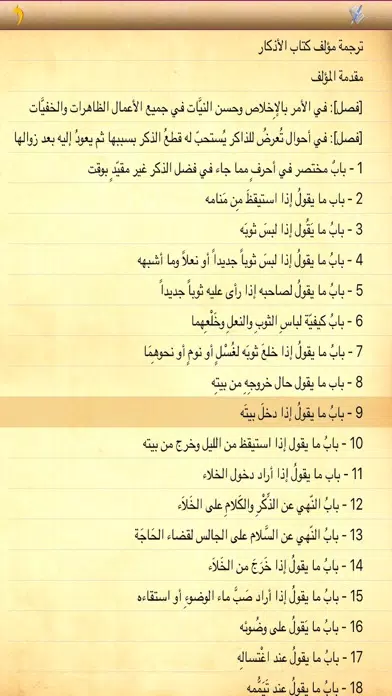The image size is (392, 696).
Task: Open chapter 2 إذا استيقظ من منامه
Action: click(x=196, y=199)
